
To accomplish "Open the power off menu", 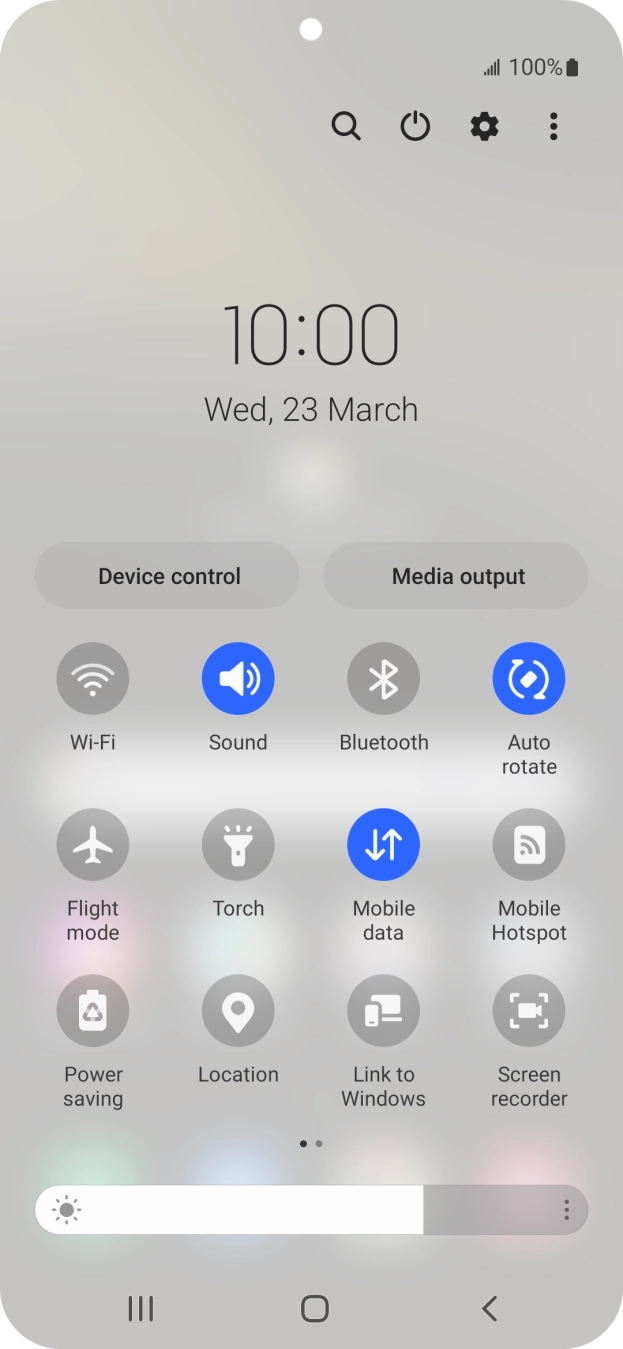I will pos(415,127).
